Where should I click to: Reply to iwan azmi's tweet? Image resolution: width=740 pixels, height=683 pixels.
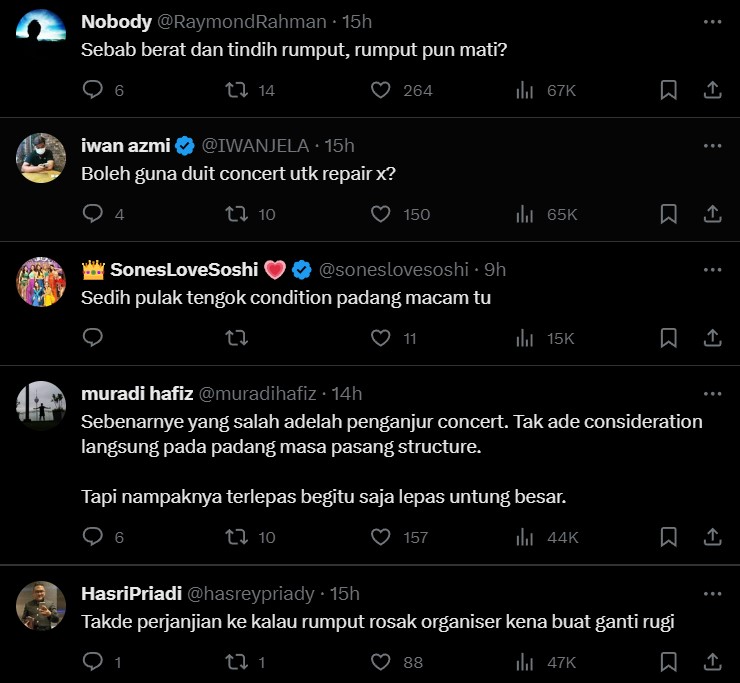coord(93,214)
